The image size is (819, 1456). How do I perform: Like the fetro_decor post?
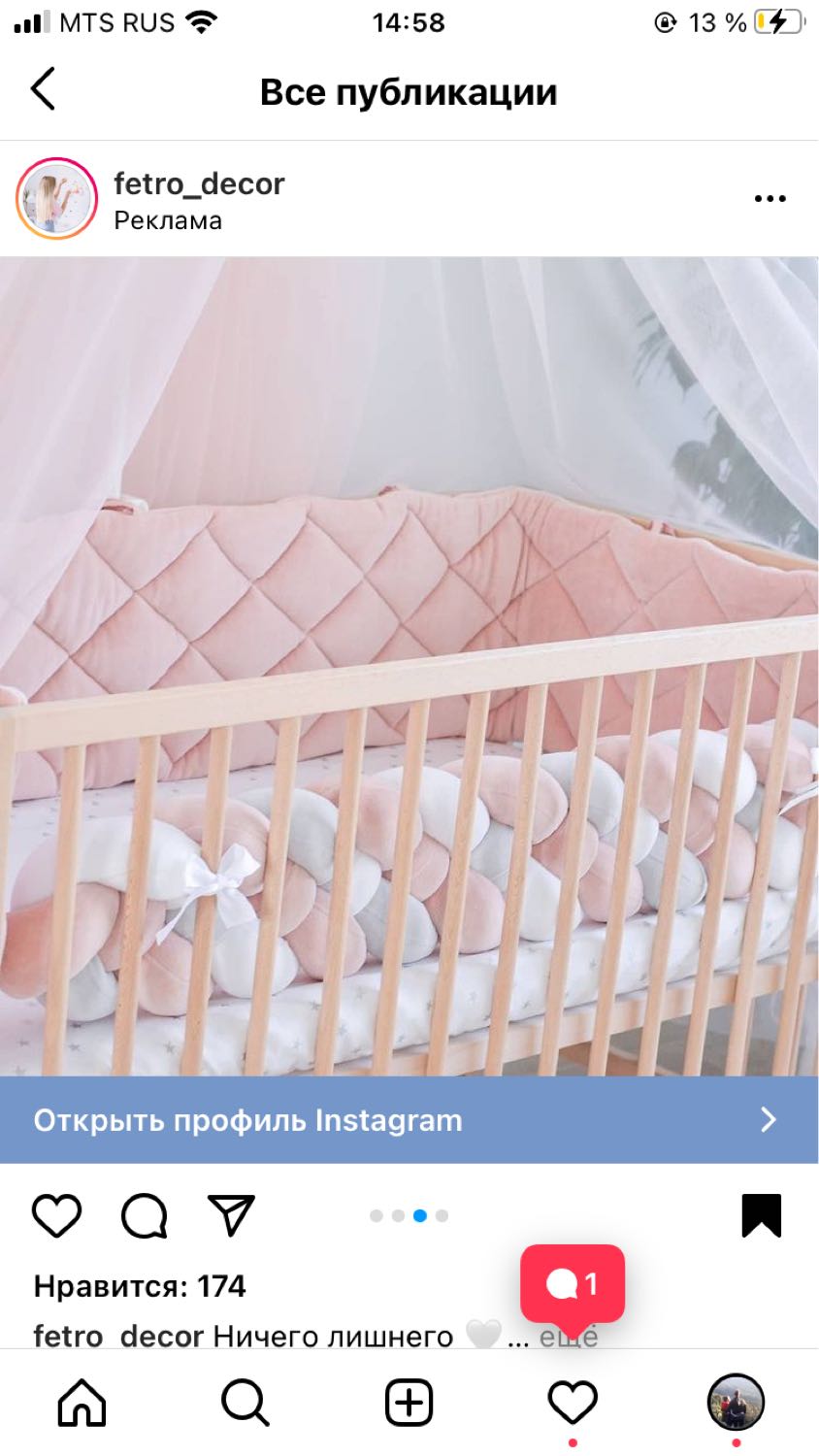point(56,1215)
